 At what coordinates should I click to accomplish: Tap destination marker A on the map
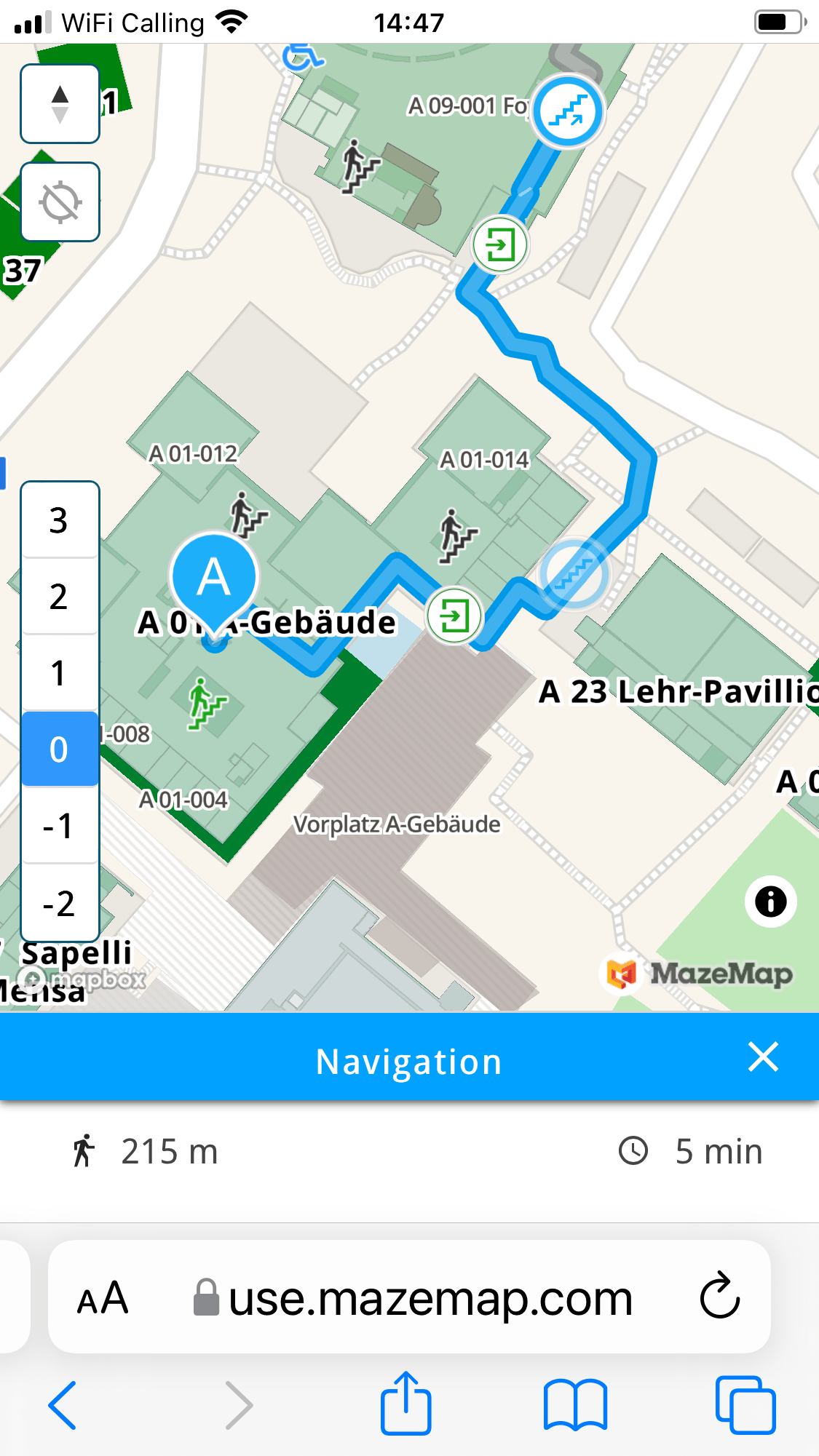click(214, 576)
